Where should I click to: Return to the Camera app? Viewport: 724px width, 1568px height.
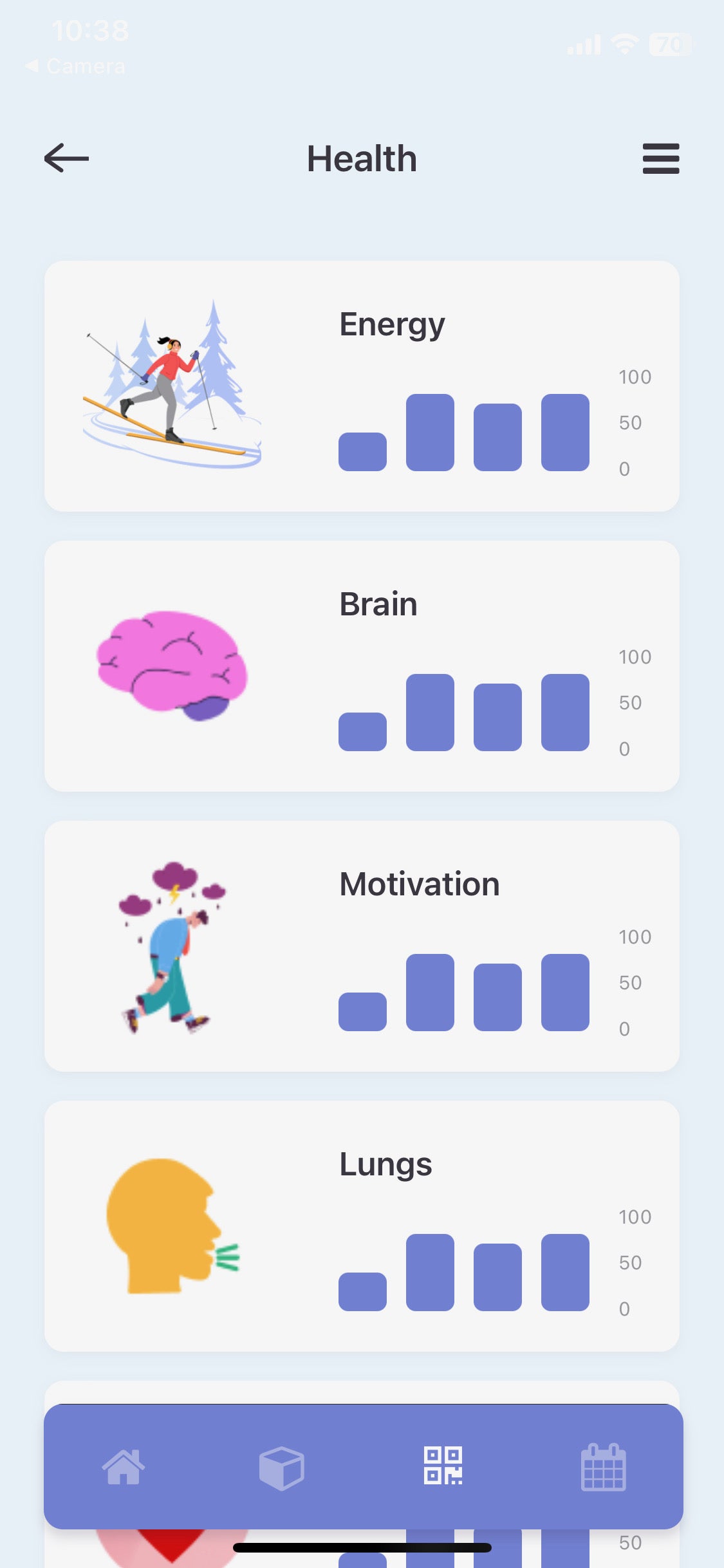[x=76, y=66]
